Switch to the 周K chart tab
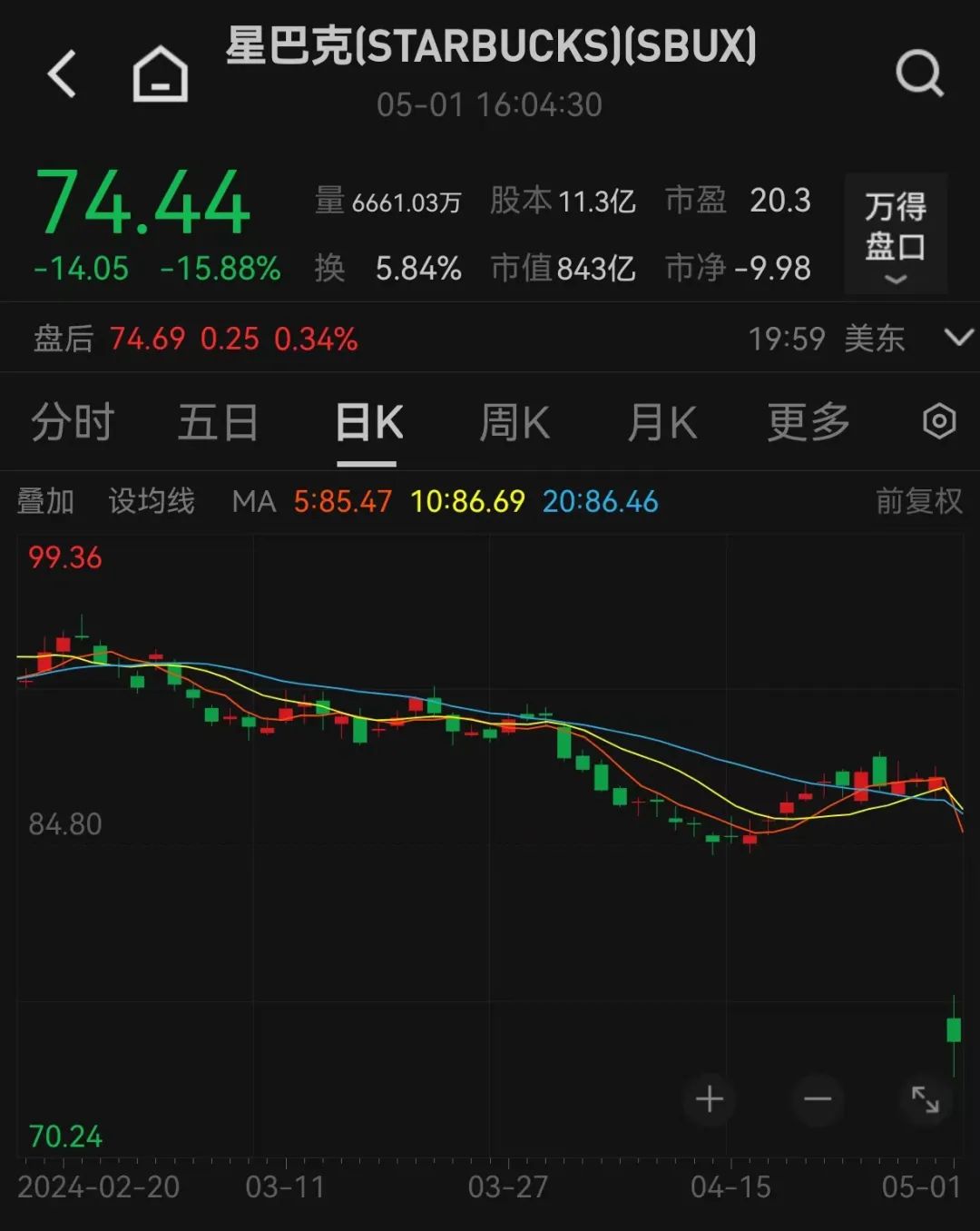This screenshot has width=980, height=1231. [514, 423]
